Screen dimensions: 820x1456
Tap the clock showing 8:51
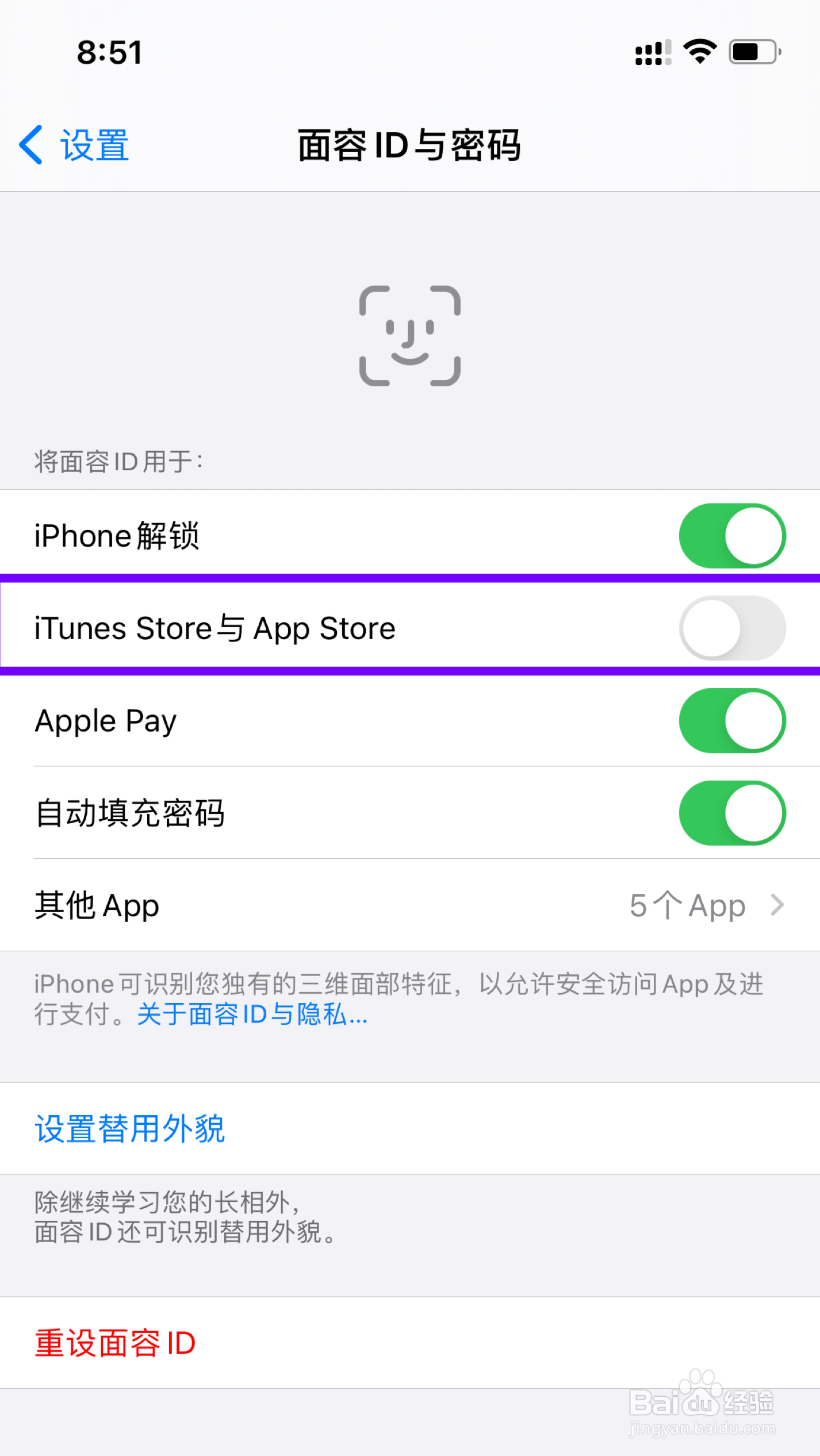110,52
